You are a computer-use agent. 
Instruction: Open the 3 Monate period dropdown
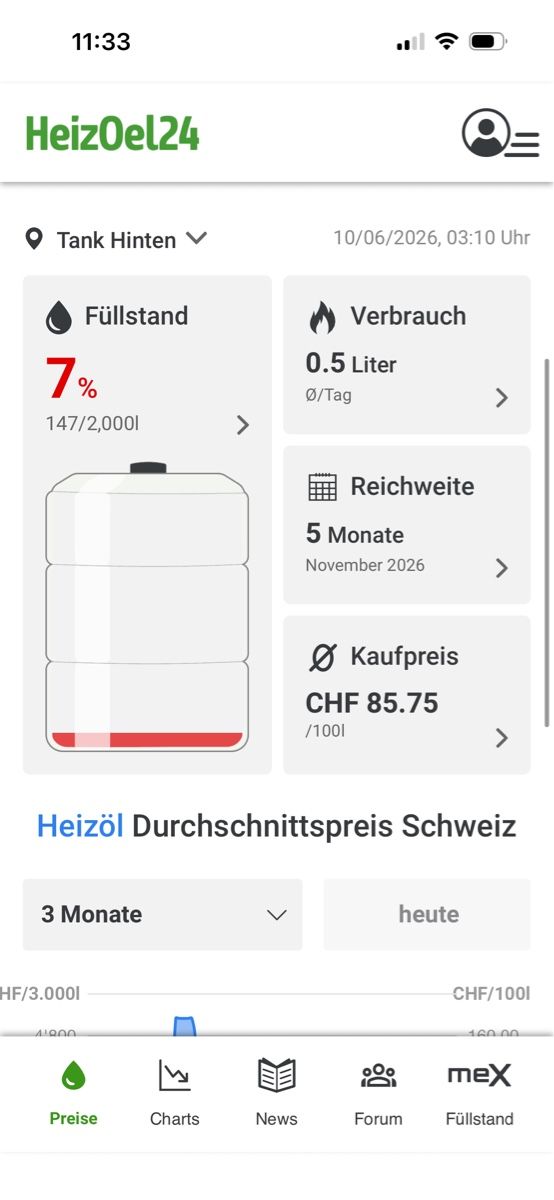tap(163, 915)
